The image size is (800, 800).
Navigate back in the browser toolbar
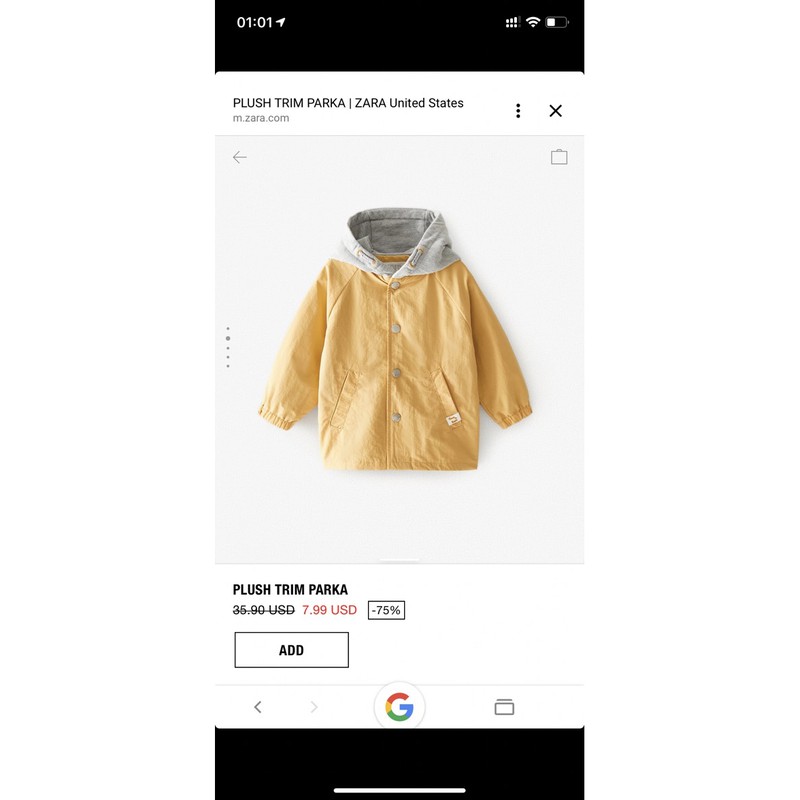[258, 707]
